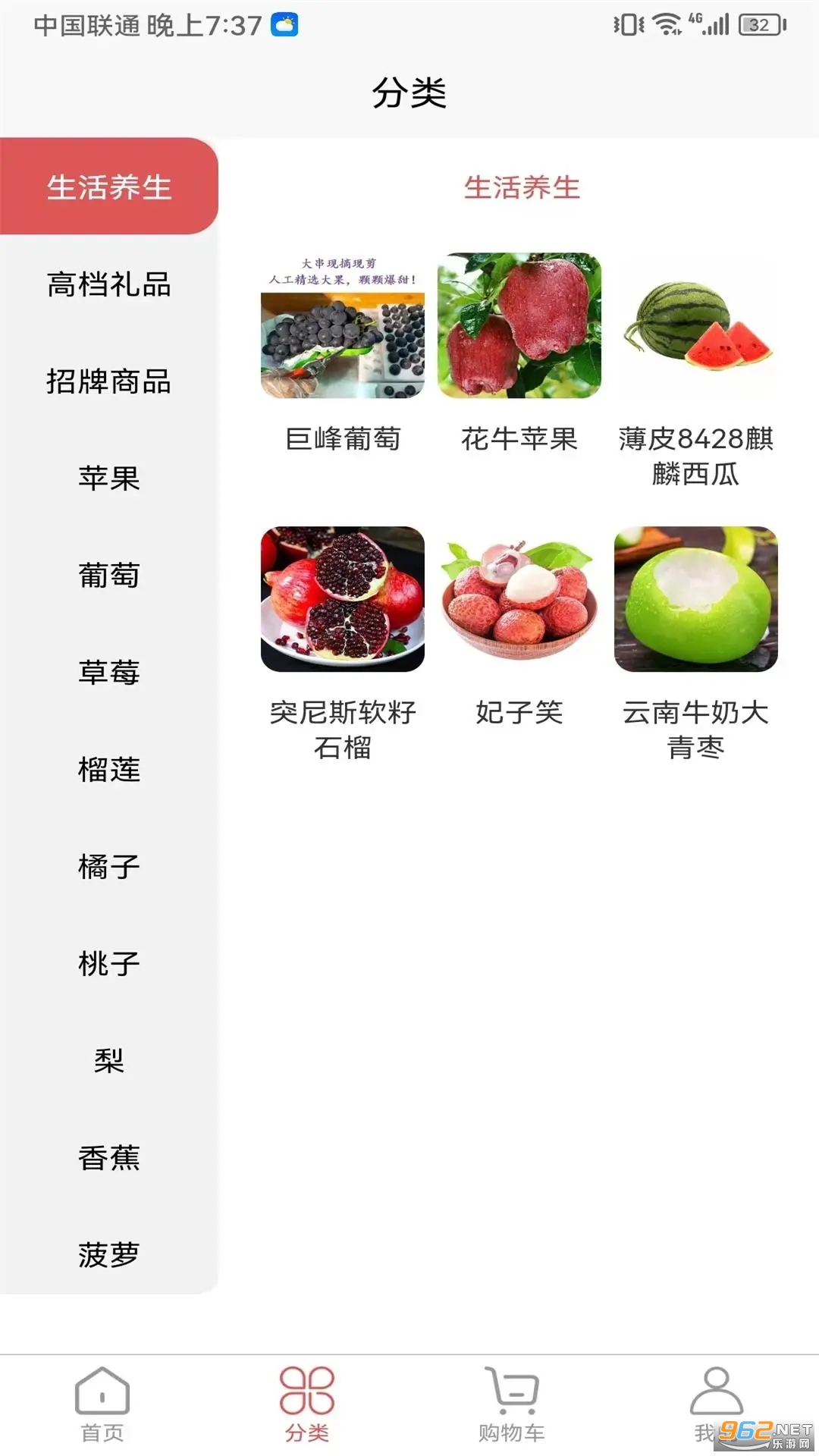The width and height of the screenshot is (819, 1456).
Task: Select the 梨 category
Action: click(108, 1061)
